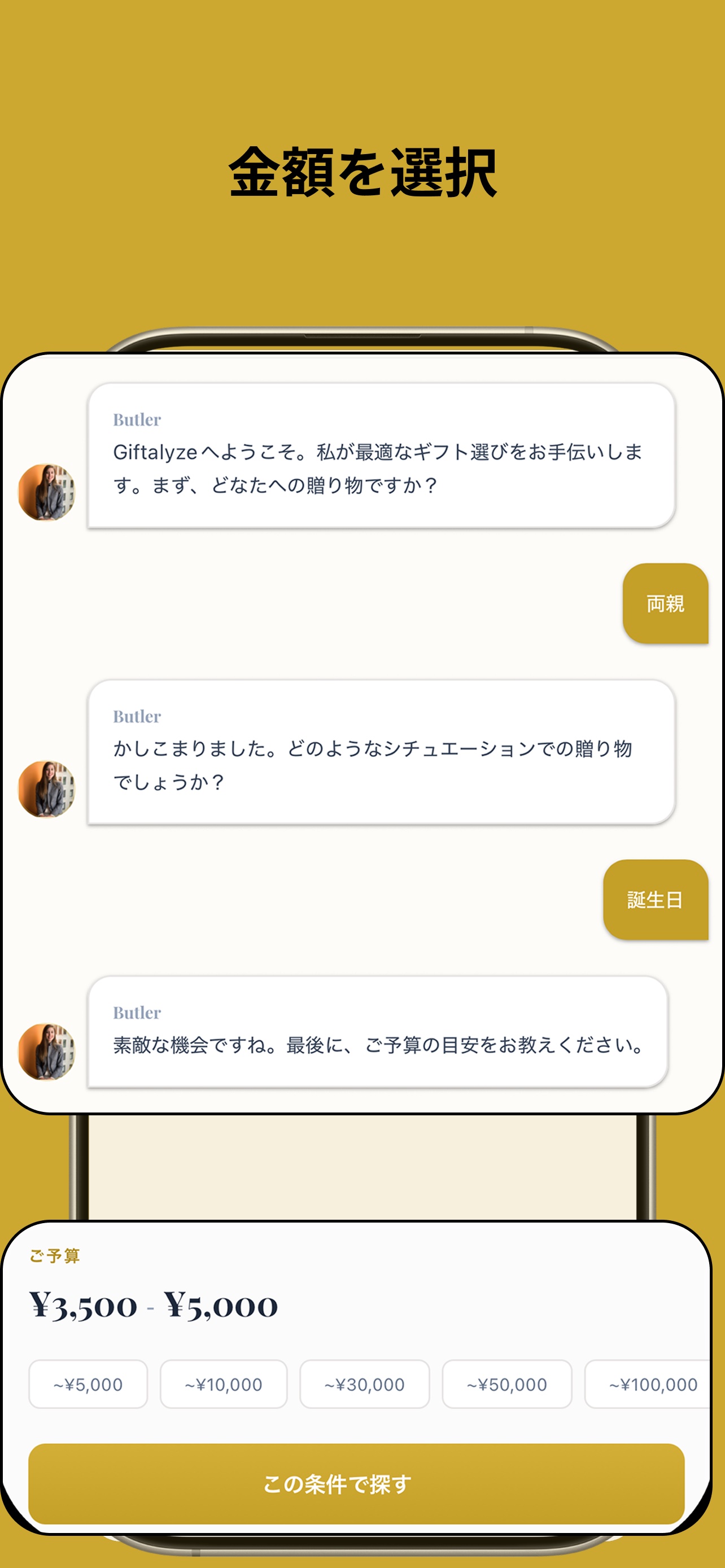Tap the Butler label on the second message
This screenshot has width=725, height=1568.
[136, 716]
